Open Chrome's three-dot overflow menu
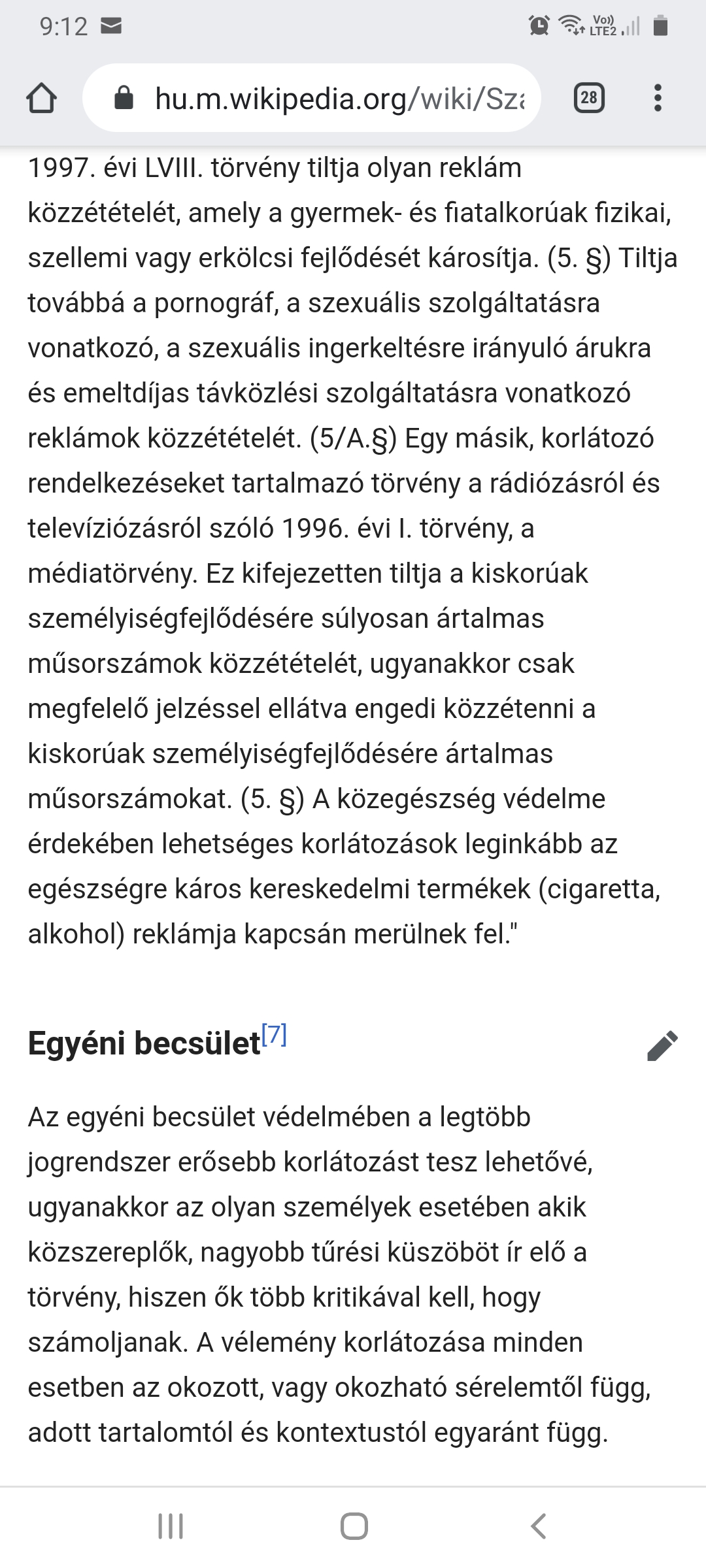Viewport: 706px width, 1568px height. (658, 98)
